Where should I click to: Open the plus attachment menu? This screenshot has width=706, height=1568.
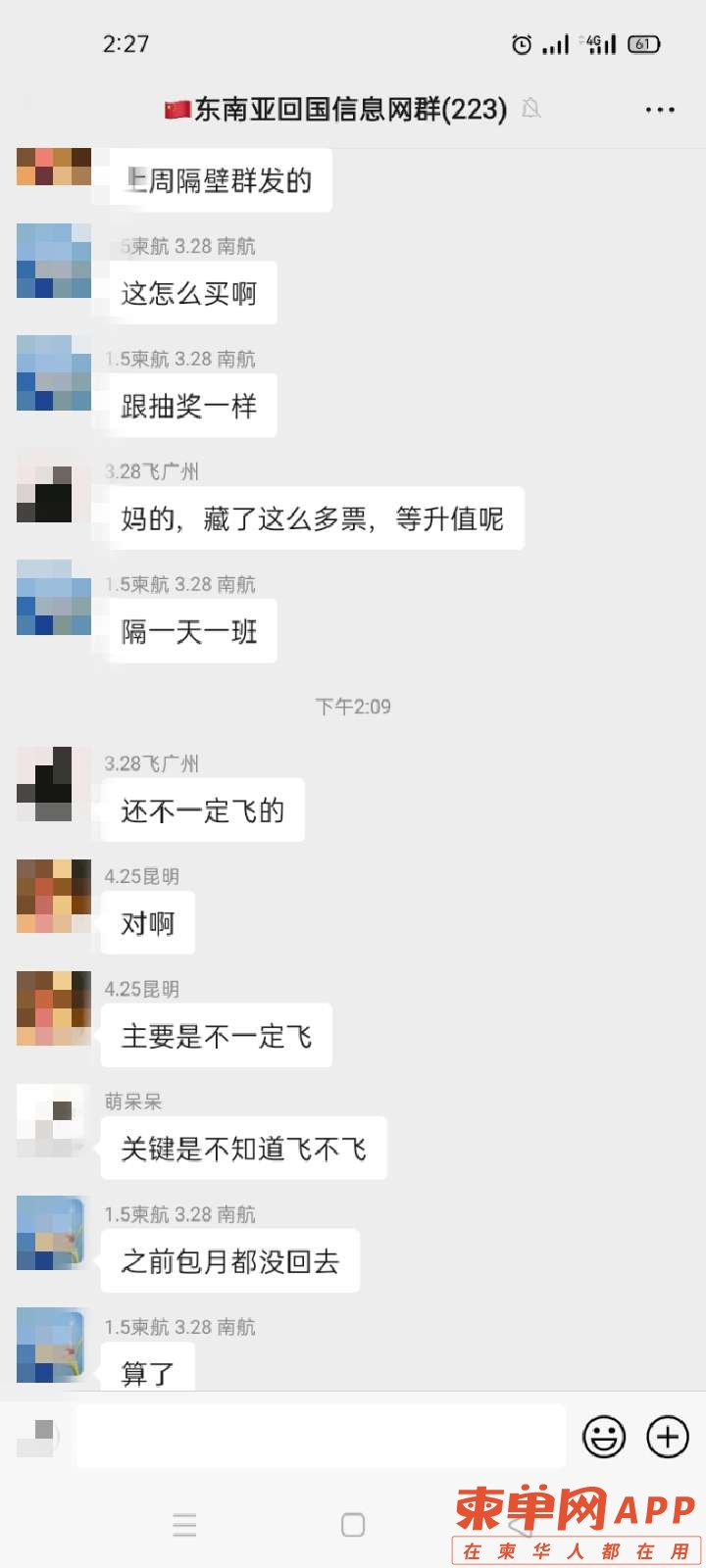point(668,1438)
